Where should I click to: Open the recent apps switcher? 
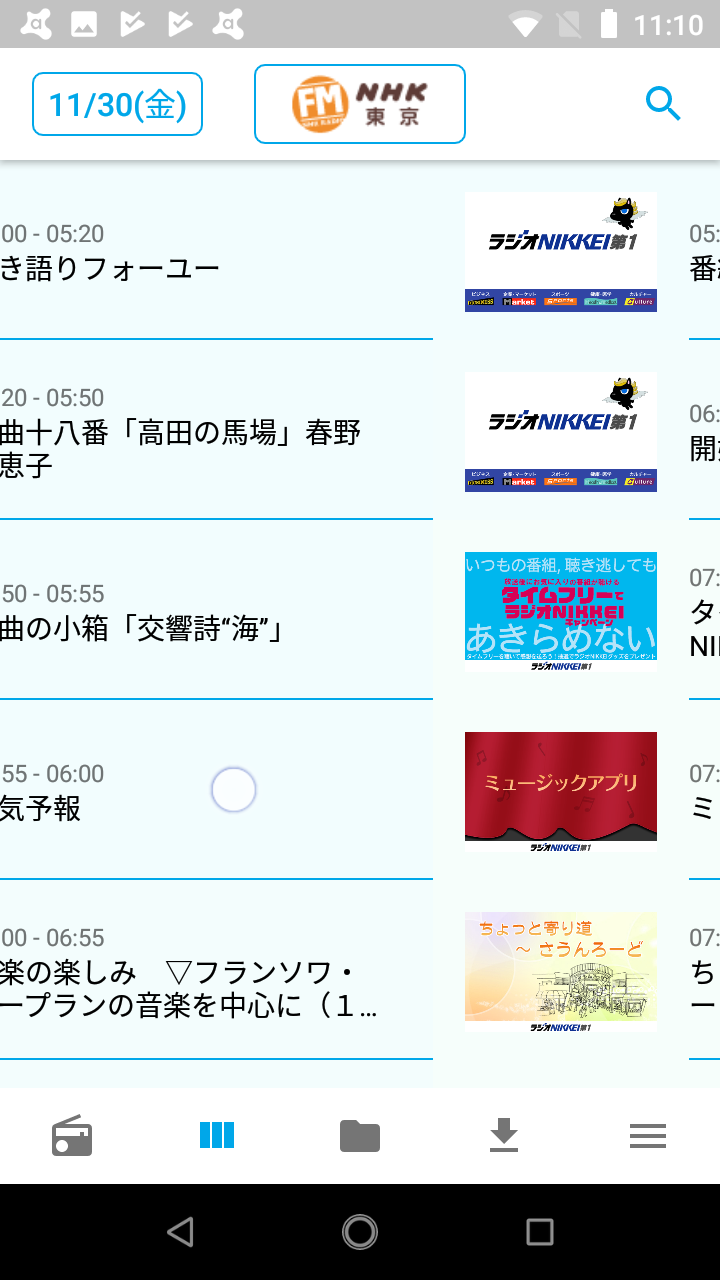(x=540, y=1232)
